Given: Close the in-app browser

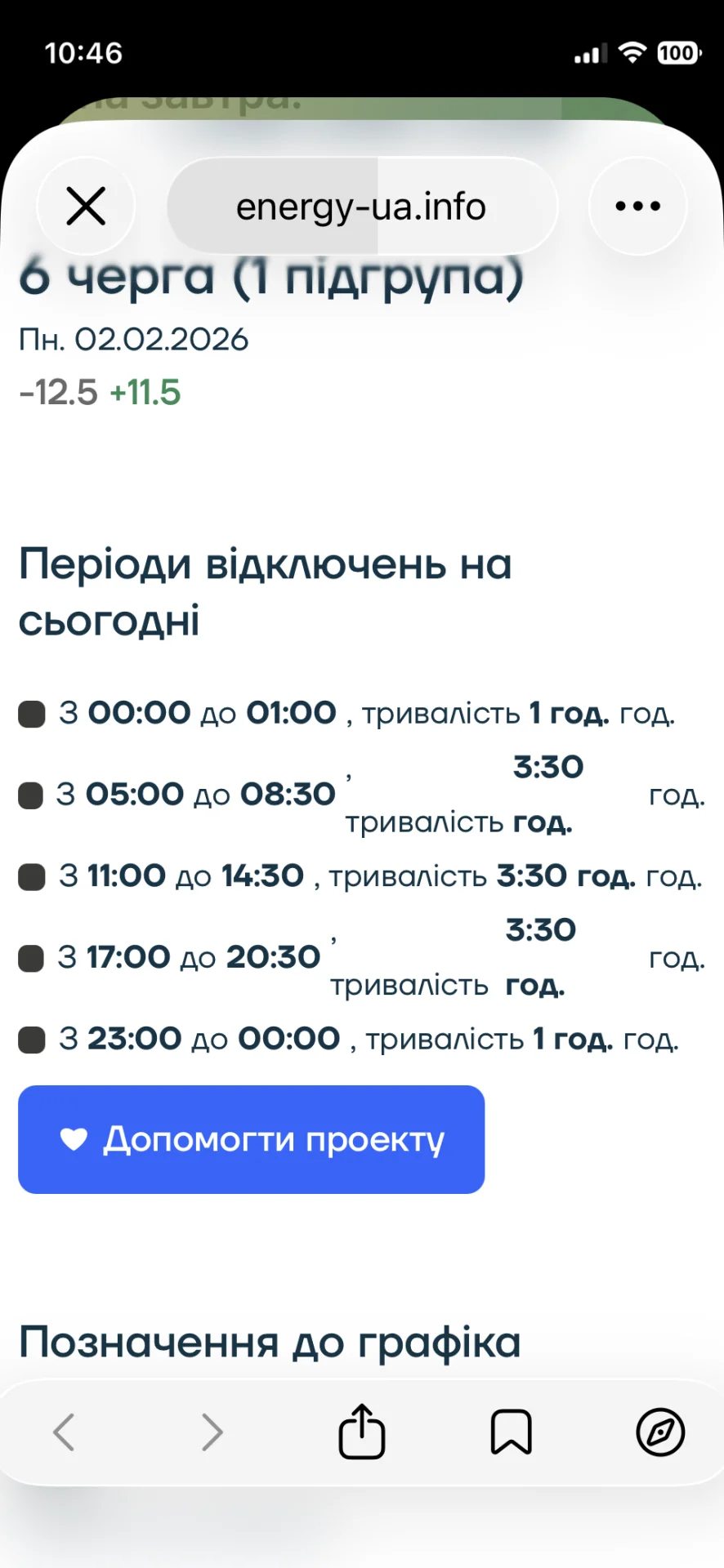Looking at the screenshot, I should click(86, 206).
